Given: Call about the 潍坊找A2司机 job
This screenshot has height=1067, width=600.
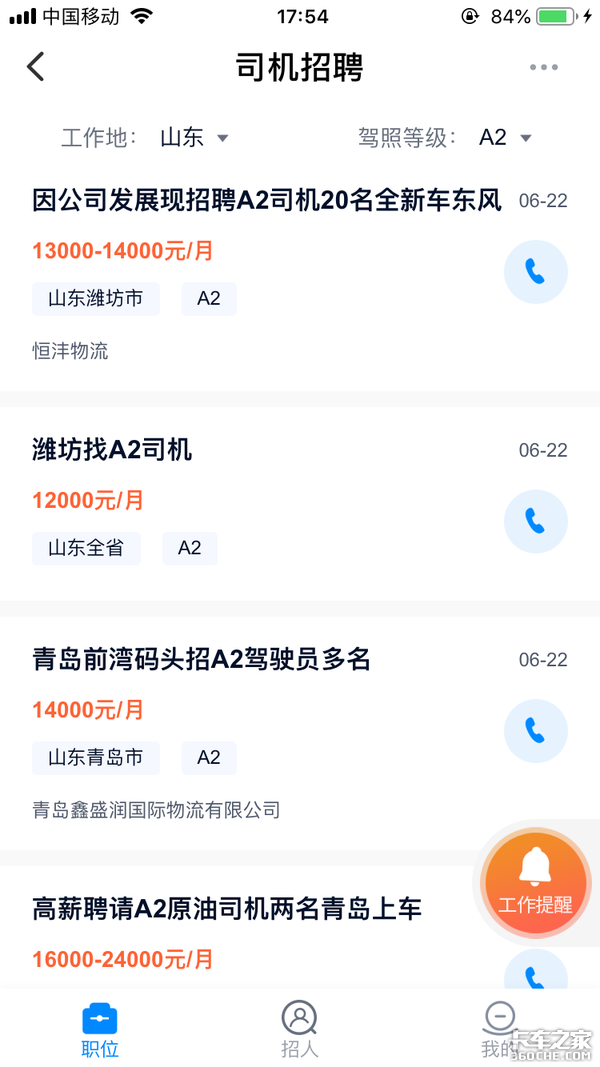Looking at the screenshot, I should tap(535, 521).
